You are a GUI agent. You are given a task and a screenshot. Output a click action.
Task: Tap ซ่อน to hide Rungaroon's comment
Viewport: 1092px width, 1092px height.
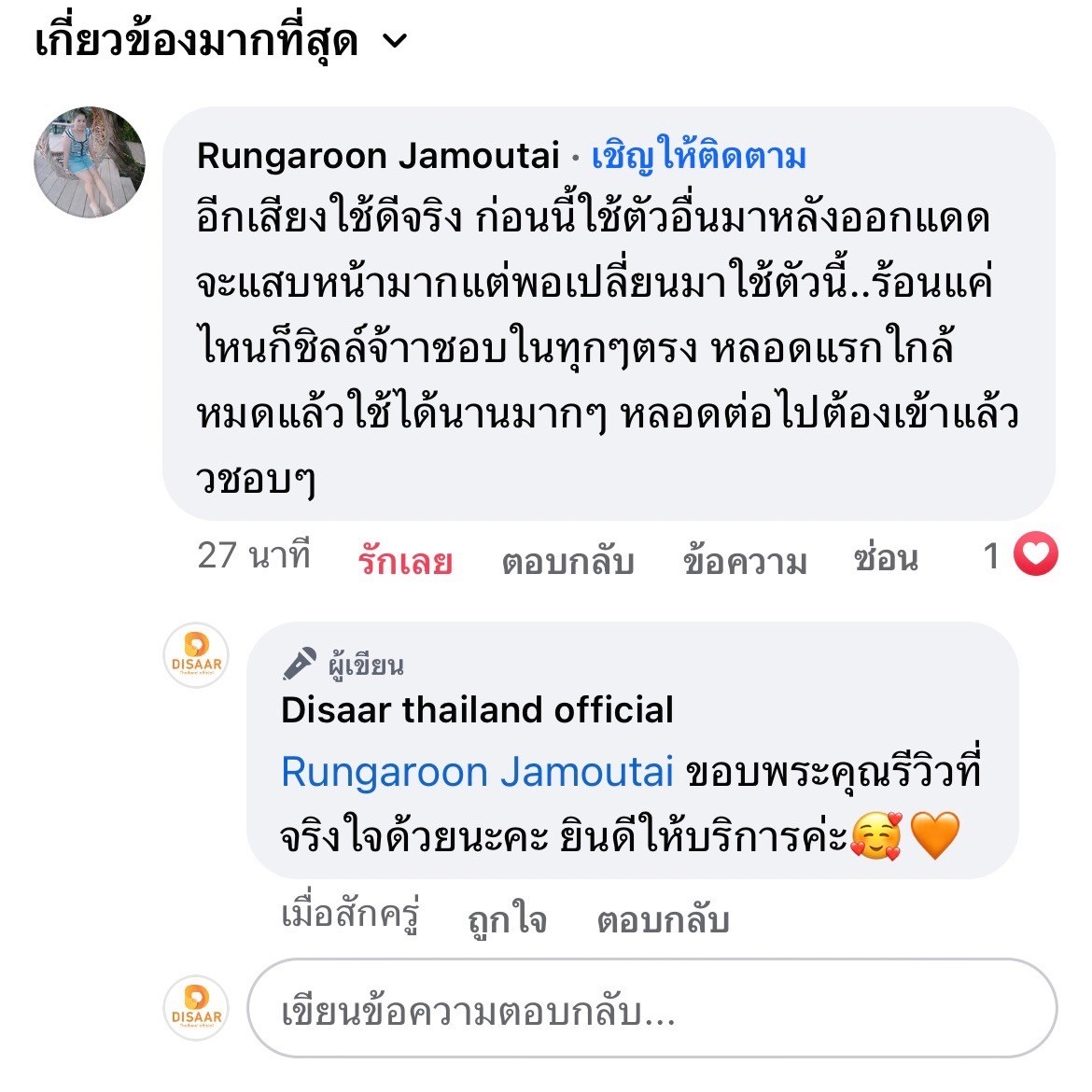(886, 558)
